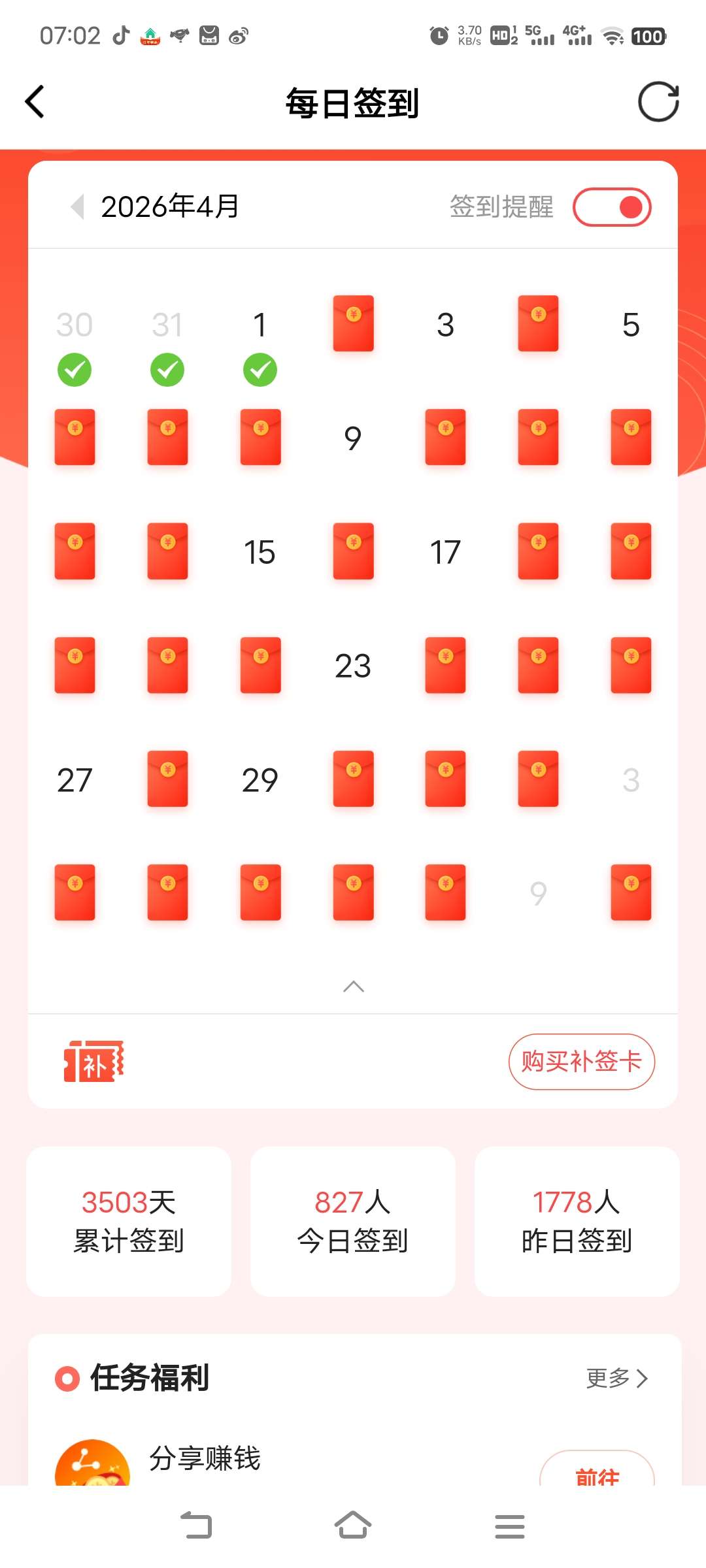
Task: Select April 17 in the calendar
Action: pyautogui.click(x=445, y=552)
